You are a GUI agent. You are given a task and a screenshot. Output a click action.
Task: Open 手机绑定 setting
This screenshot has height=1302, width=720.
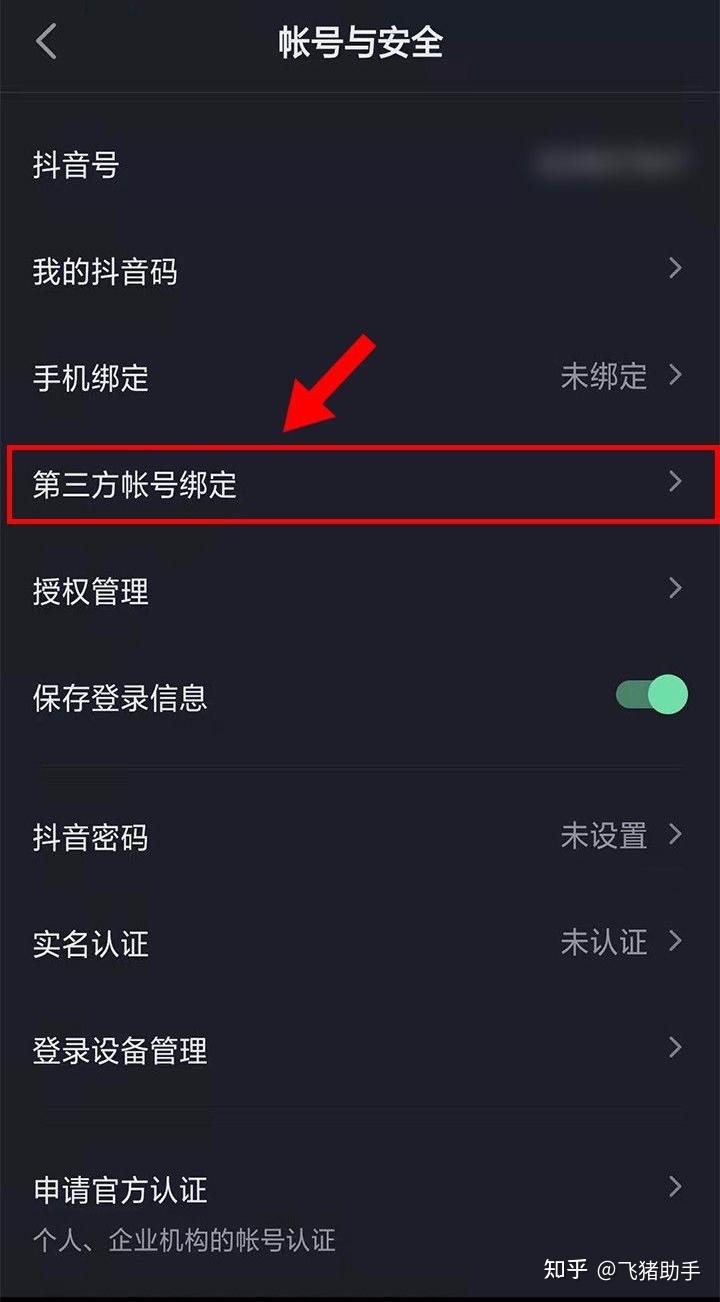click(360, 378)
